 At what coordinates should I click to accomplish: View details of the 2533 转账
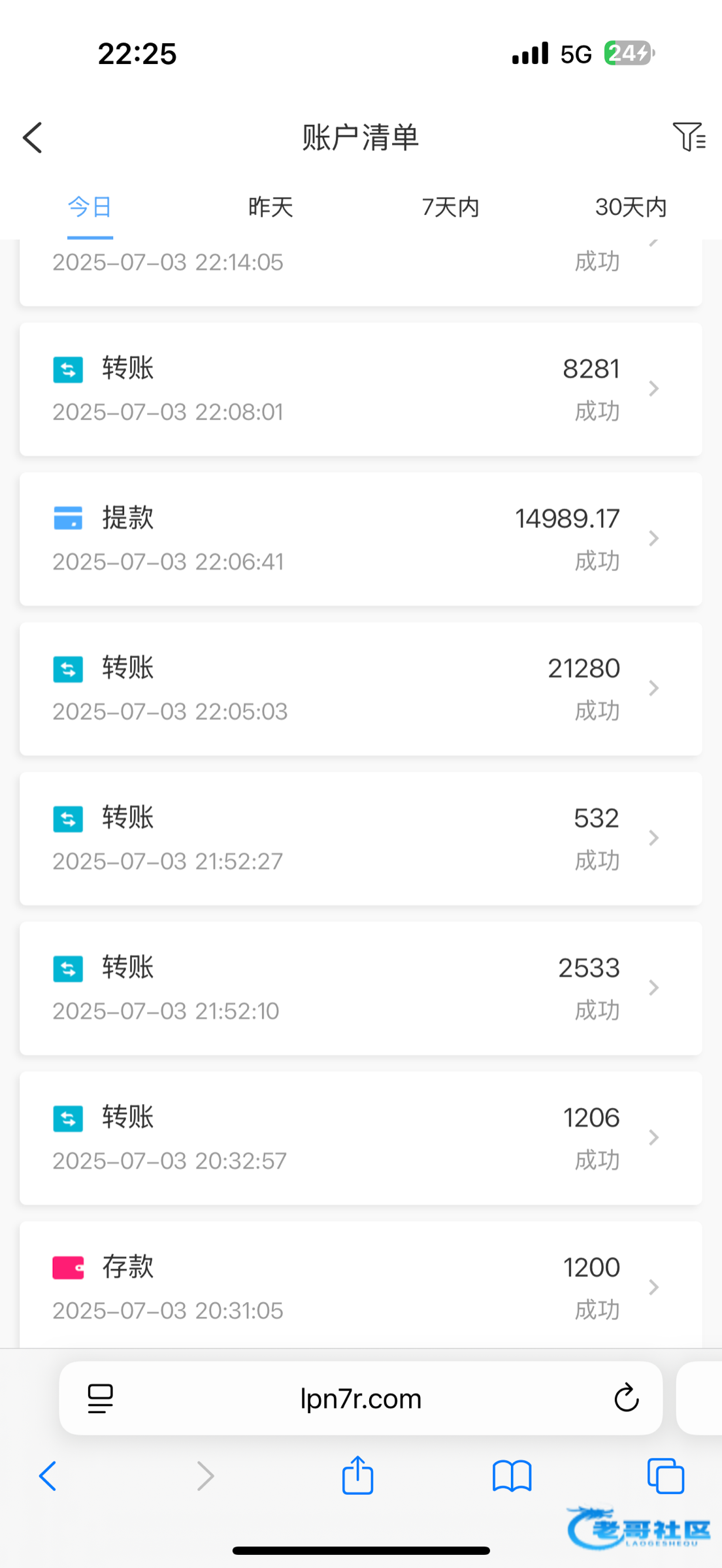[x=361, y=988]
